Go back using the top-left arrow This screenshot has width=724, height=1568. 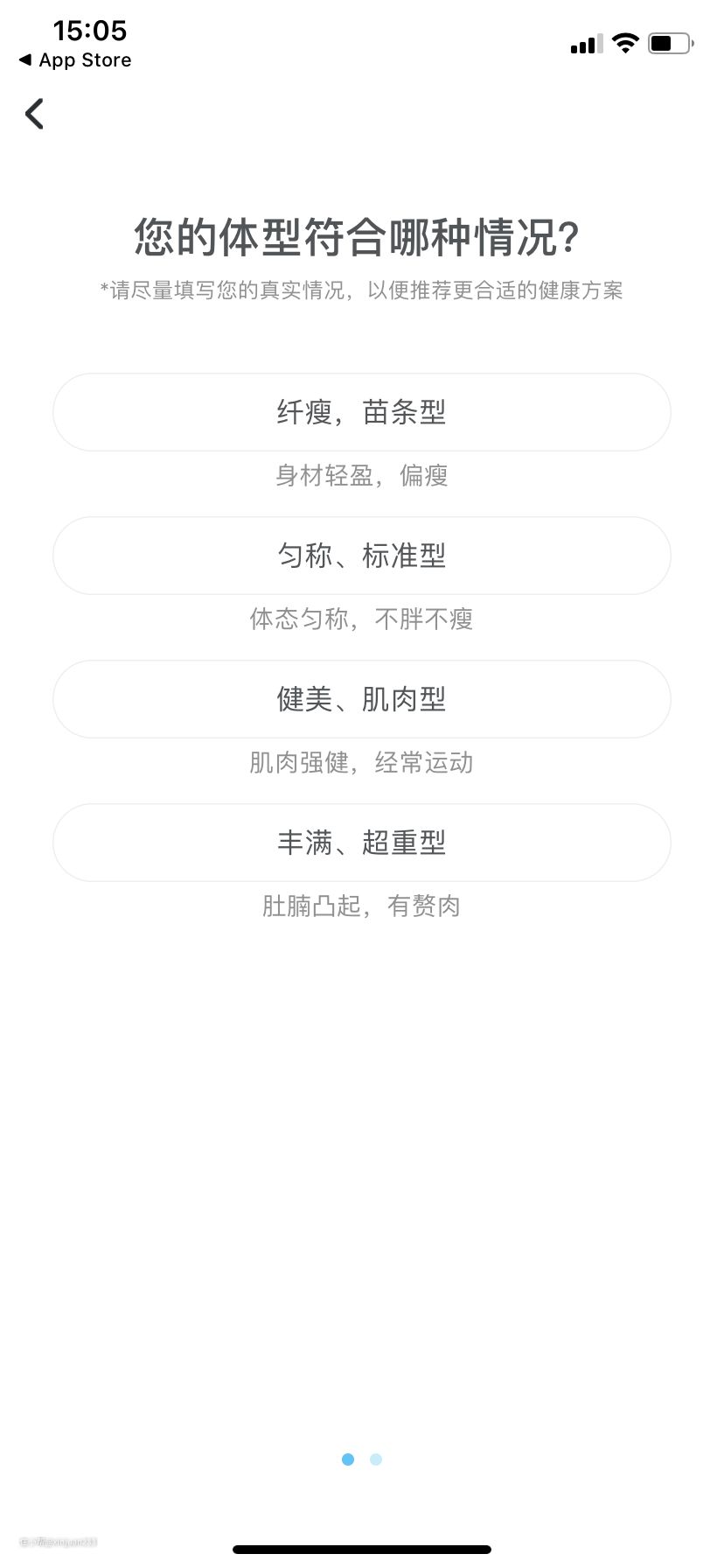(x=35, y=114)
